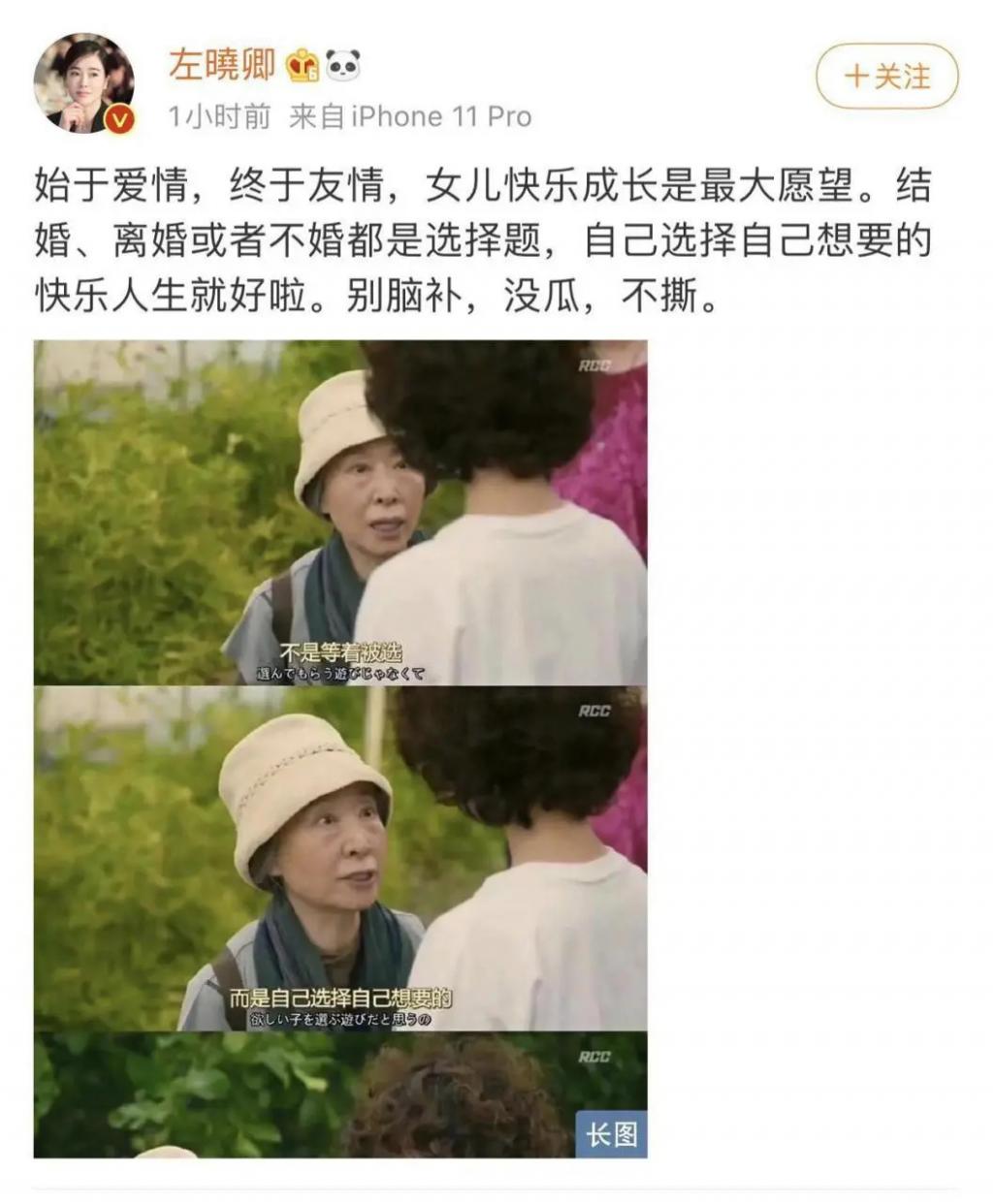The height and width of the screenshot is (1204, 993).
Task: Open 左曉卿's profile avatar
Action: click(83, 82)
